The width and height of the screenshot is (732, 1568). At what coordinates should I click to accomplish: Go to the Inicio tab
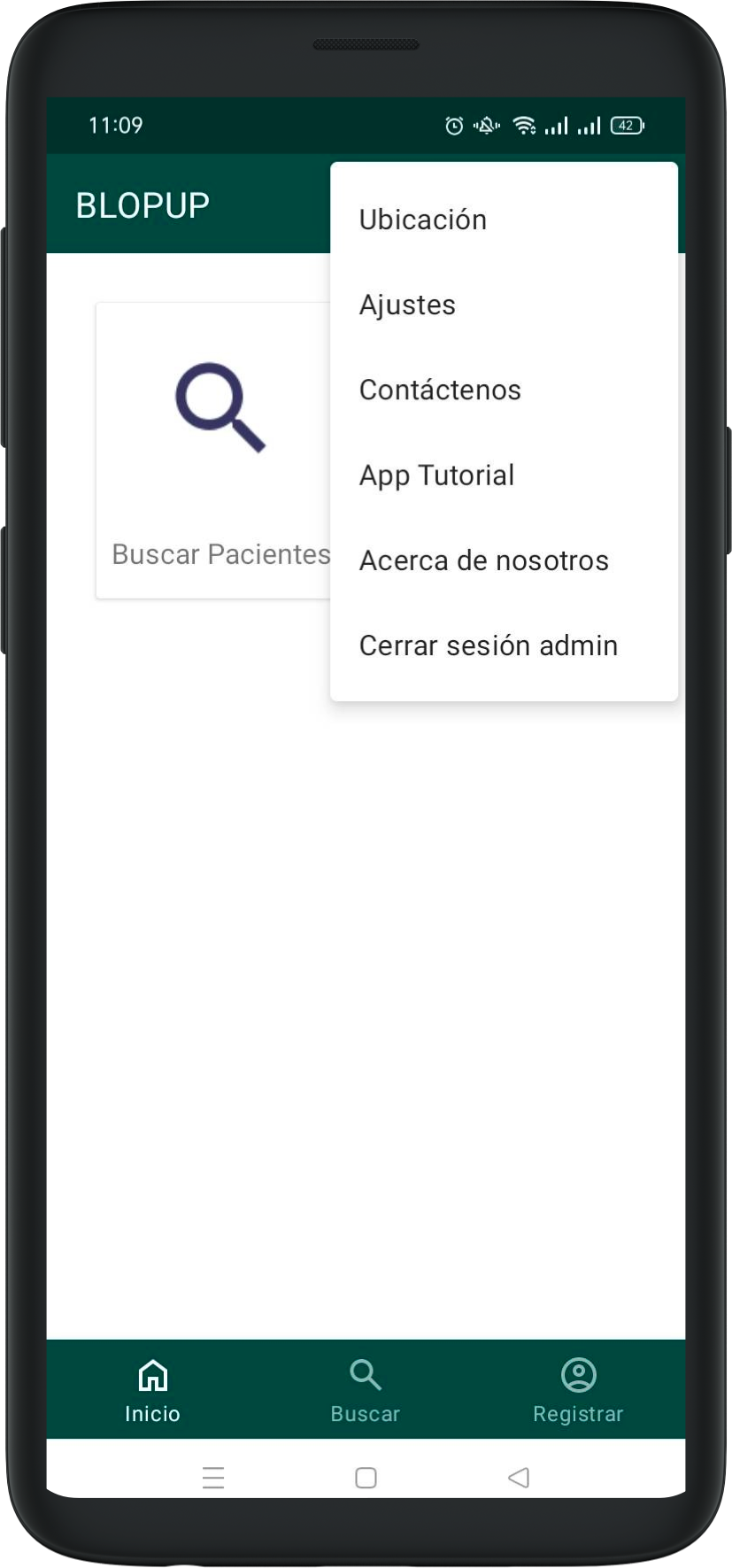click(152, 1390)
